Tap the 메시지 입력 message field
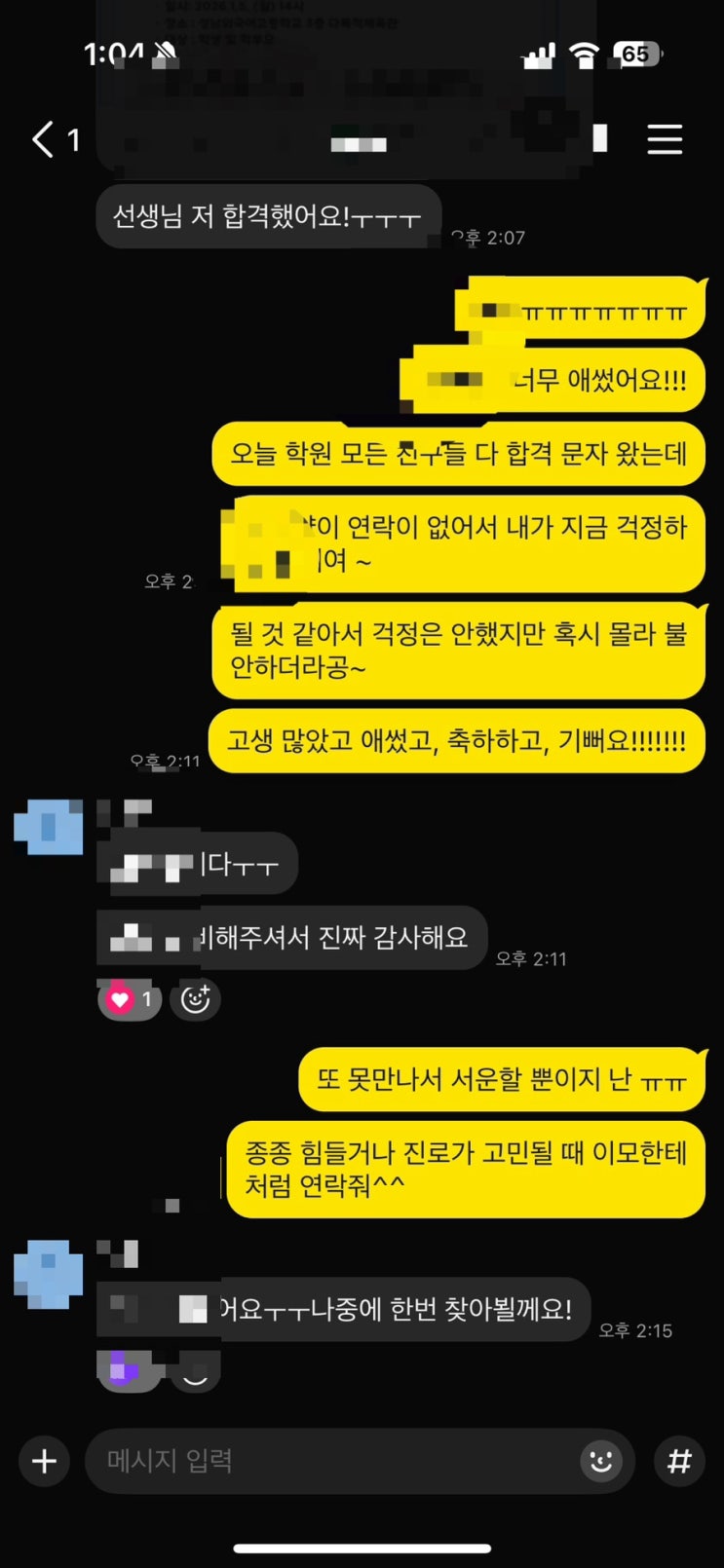 click(331, 1461)
